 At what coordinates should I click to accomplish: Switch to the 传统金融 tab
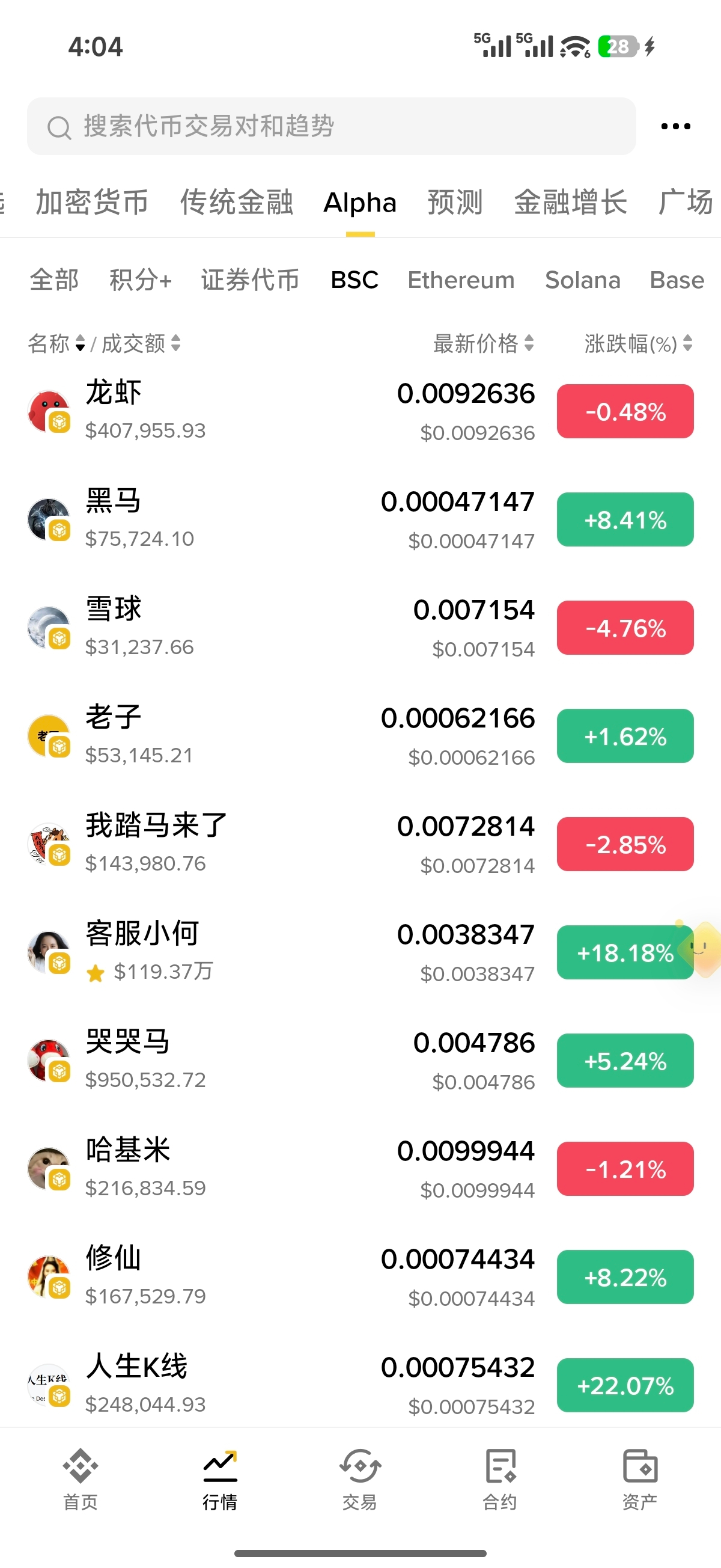(x=237, y=202)
